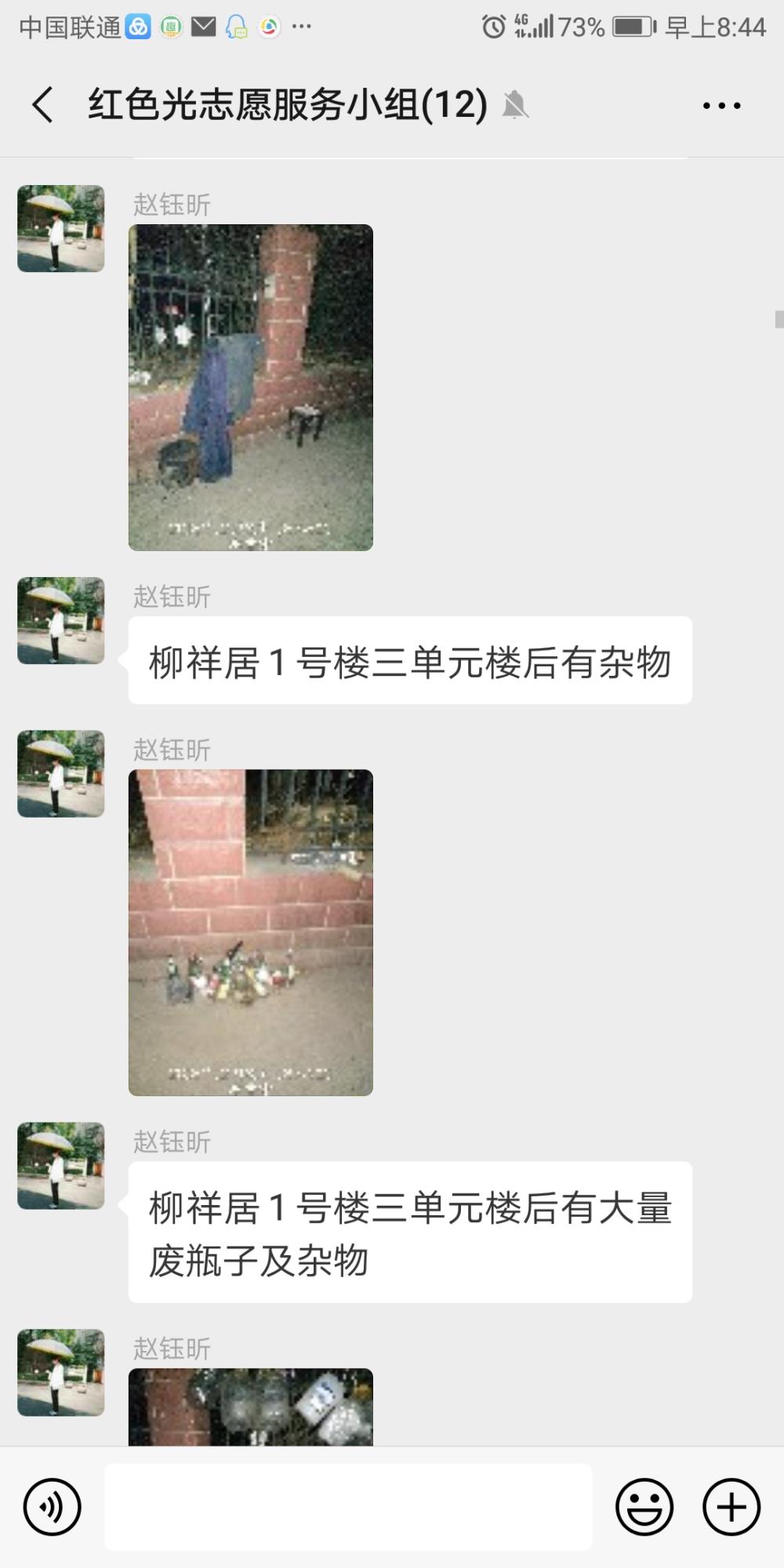Switch to voice message input

pos(53,1506)
